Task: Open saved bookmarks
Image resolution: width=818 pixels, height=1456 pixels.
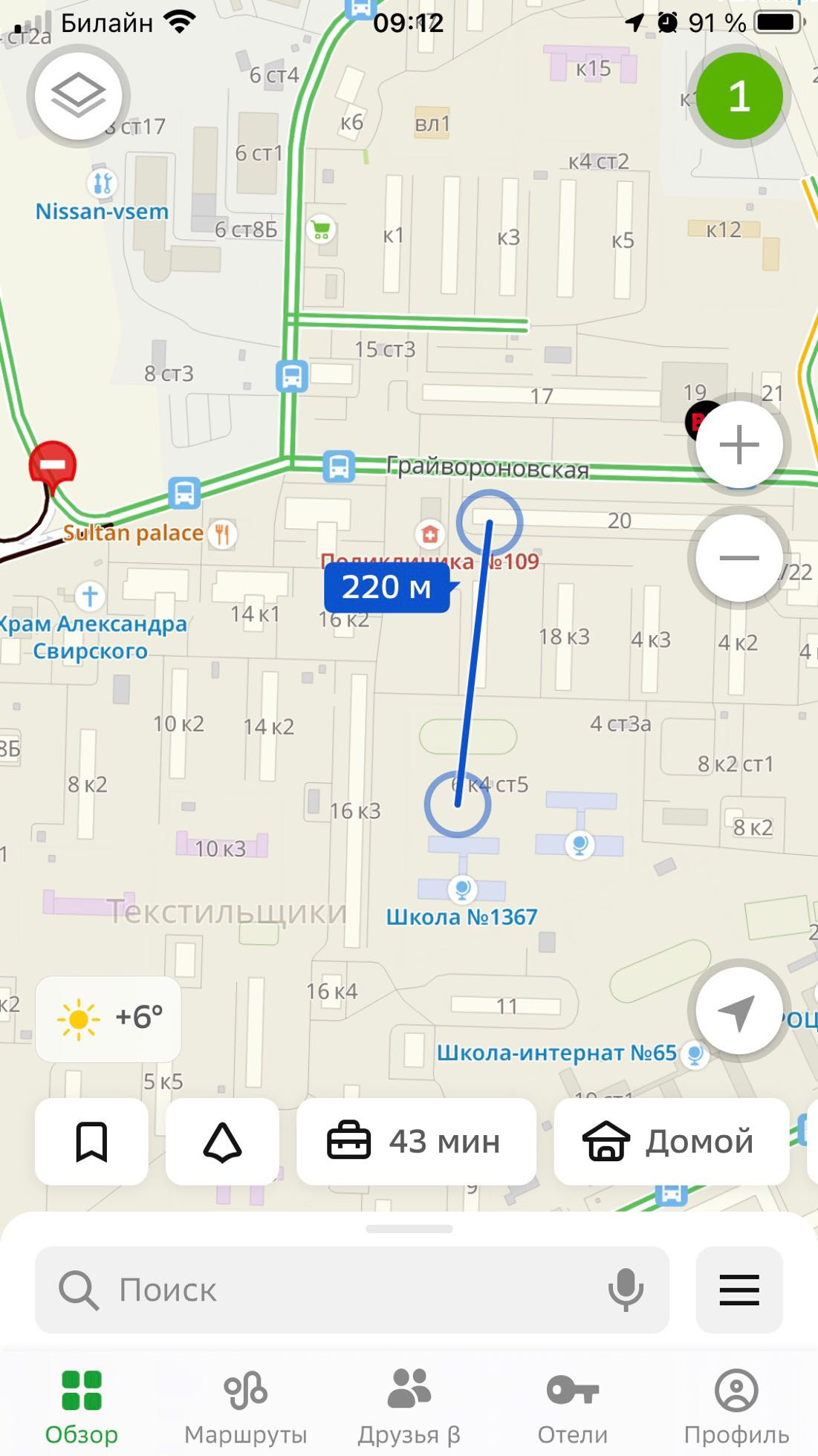Action: click(91, 1141)
